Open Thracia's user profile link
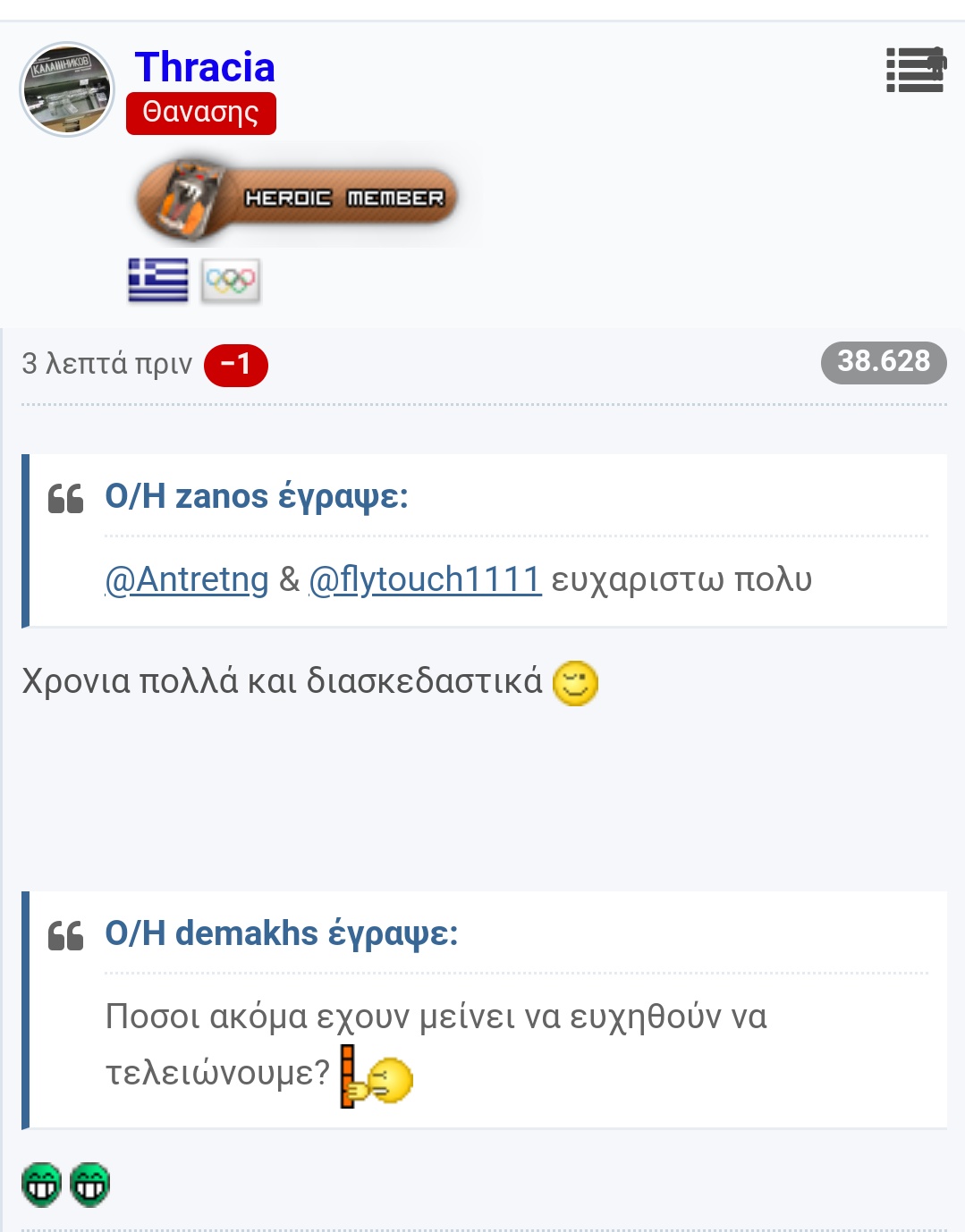 point(204,67)
